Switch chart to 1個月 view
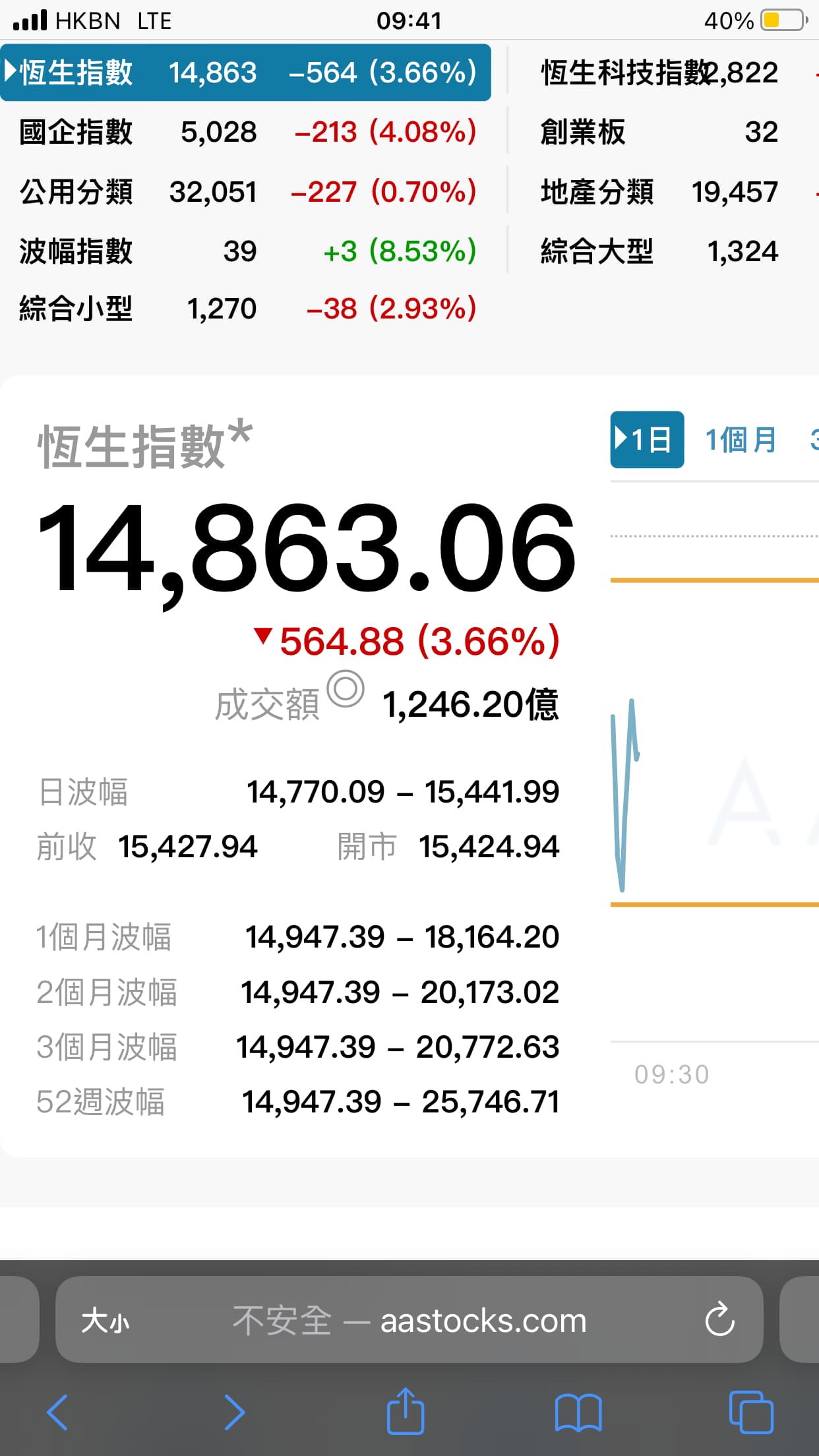Viewport: 819px width, 1456px height. (741, 440)
